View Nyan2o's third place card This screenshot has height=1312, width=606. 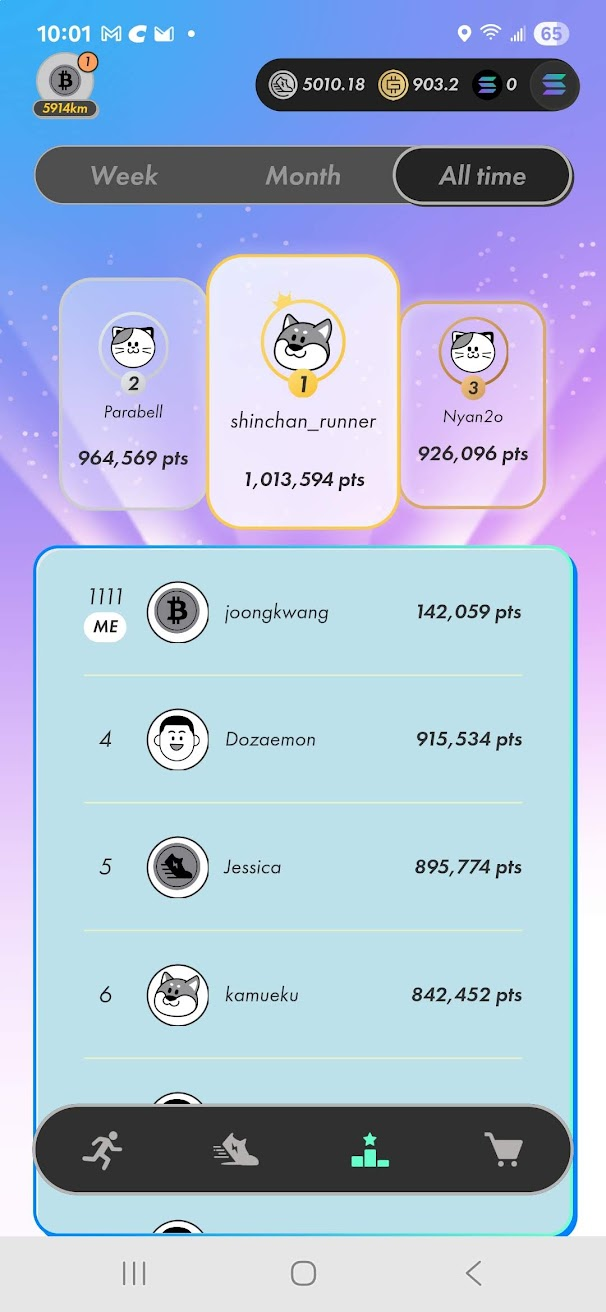473,404
